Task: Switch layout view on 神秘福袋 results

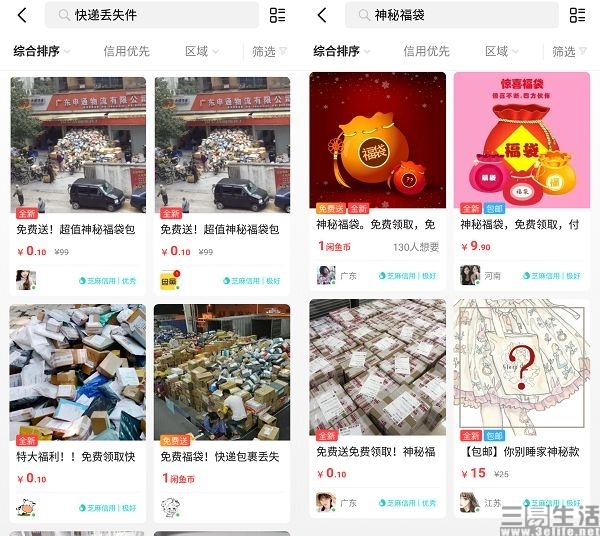Action: click(577, 15)
